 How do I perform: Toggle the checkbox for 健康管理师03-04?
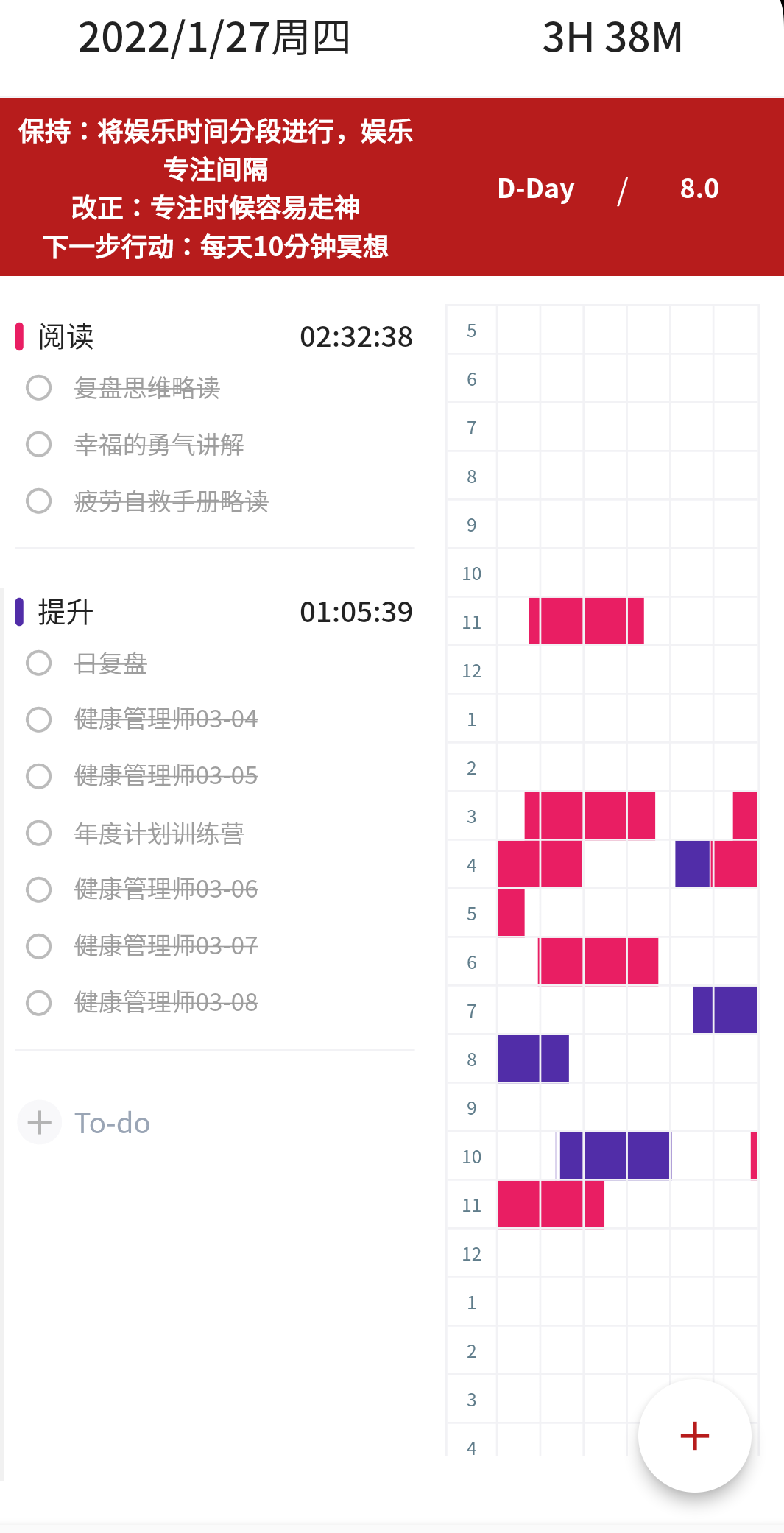click(38, 719)
